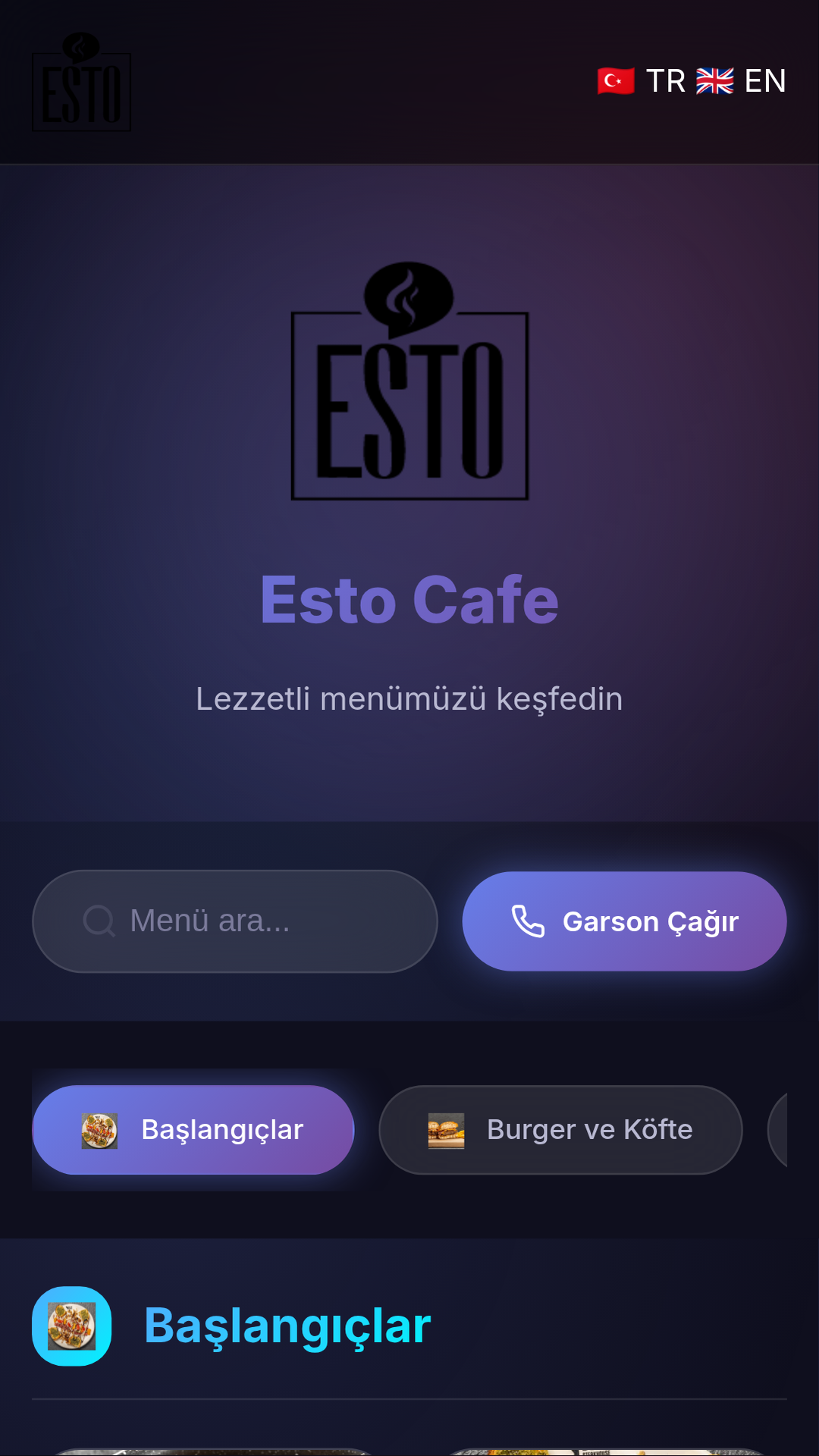Tap the large Esto speech-bubble logo

[x=409, y=379]
